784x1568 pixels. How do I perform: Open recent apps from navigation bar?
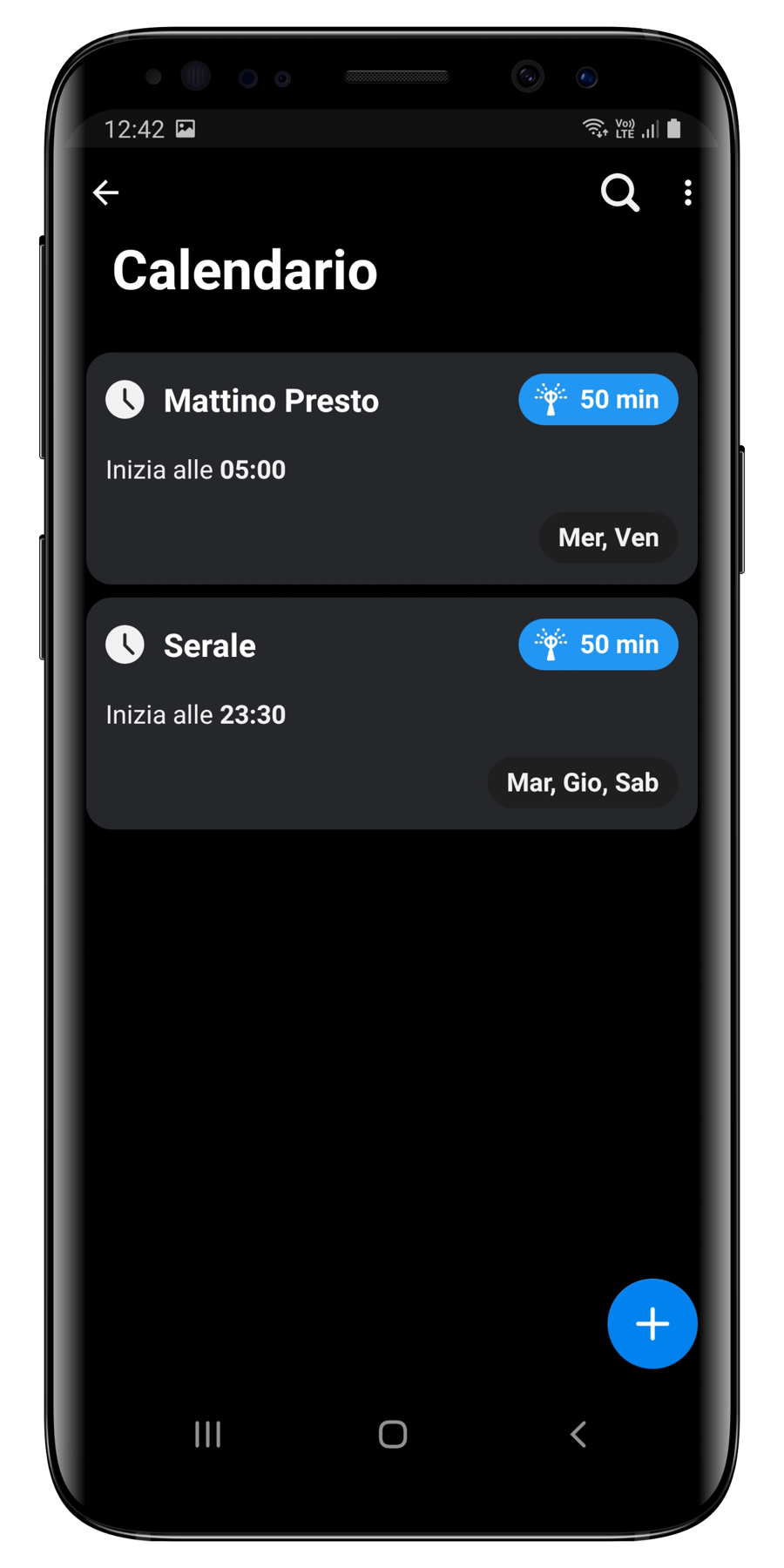(x=207, y=1434)
